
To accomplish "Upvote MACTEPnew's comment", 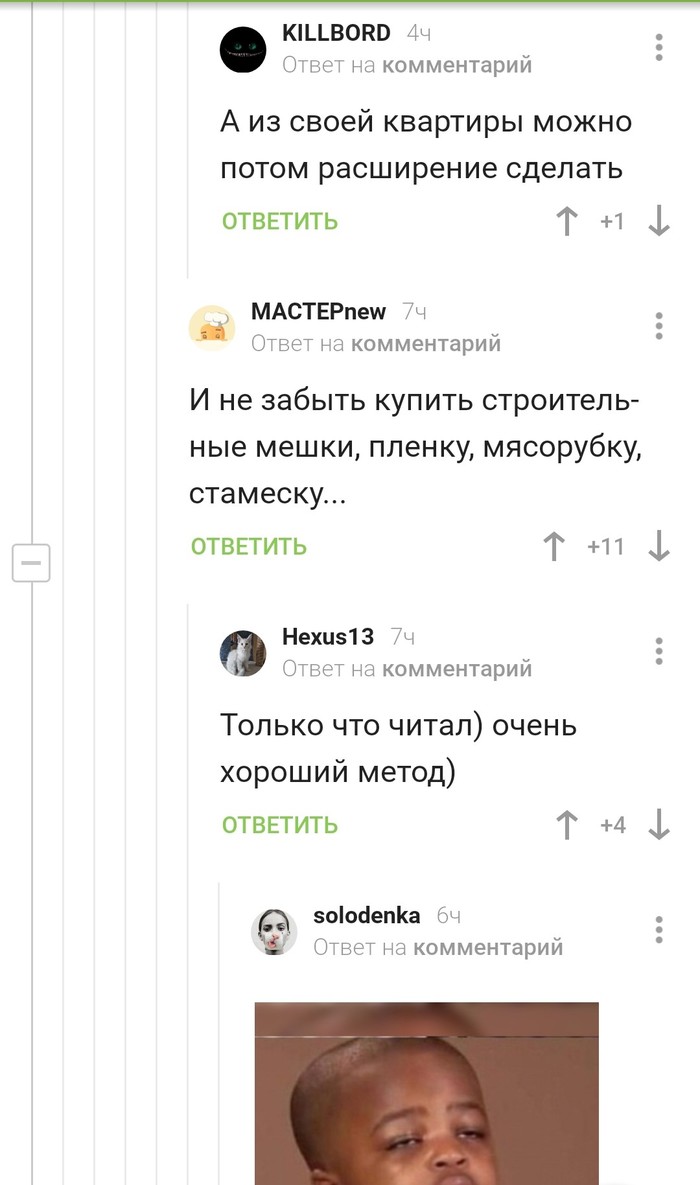I will tap(553, 546).
